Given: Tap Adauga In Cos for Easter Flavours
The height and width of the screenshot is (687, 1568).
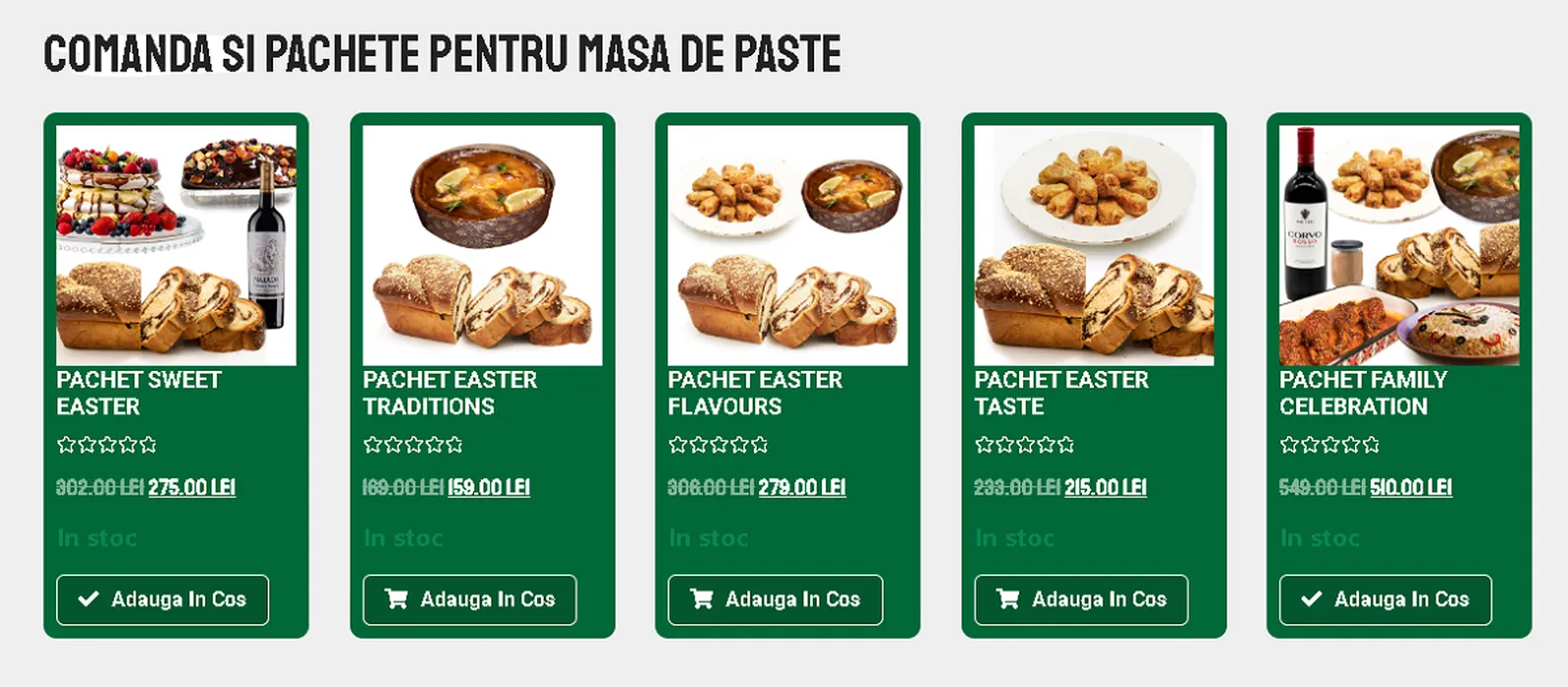Looking at the screenshot, I should 775,600.
